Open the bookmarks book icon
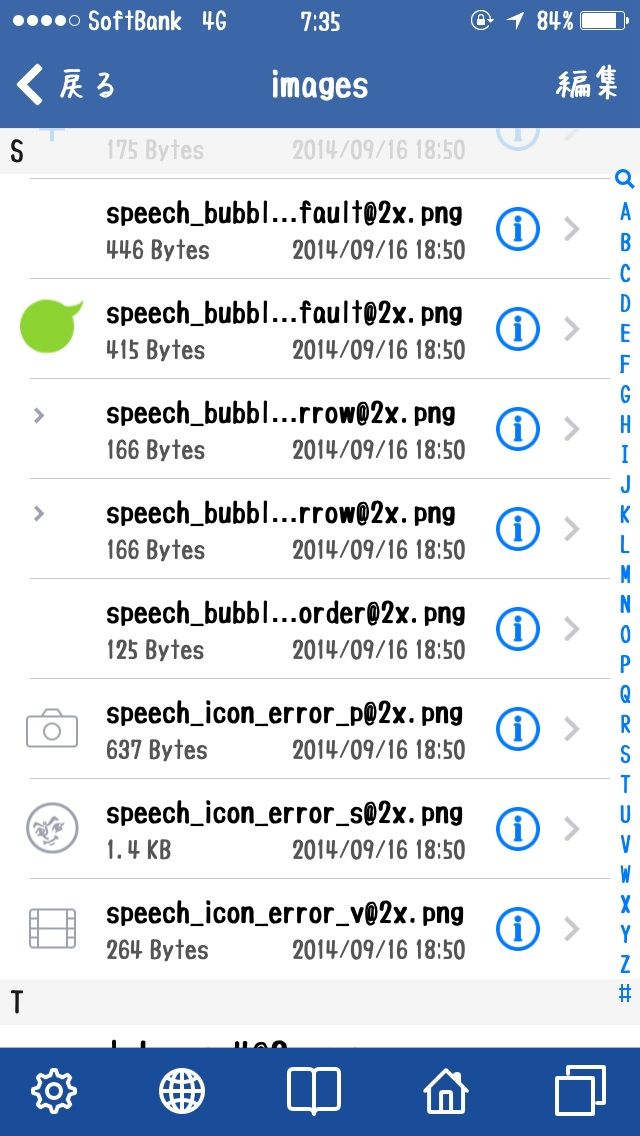 (313, 1090)
